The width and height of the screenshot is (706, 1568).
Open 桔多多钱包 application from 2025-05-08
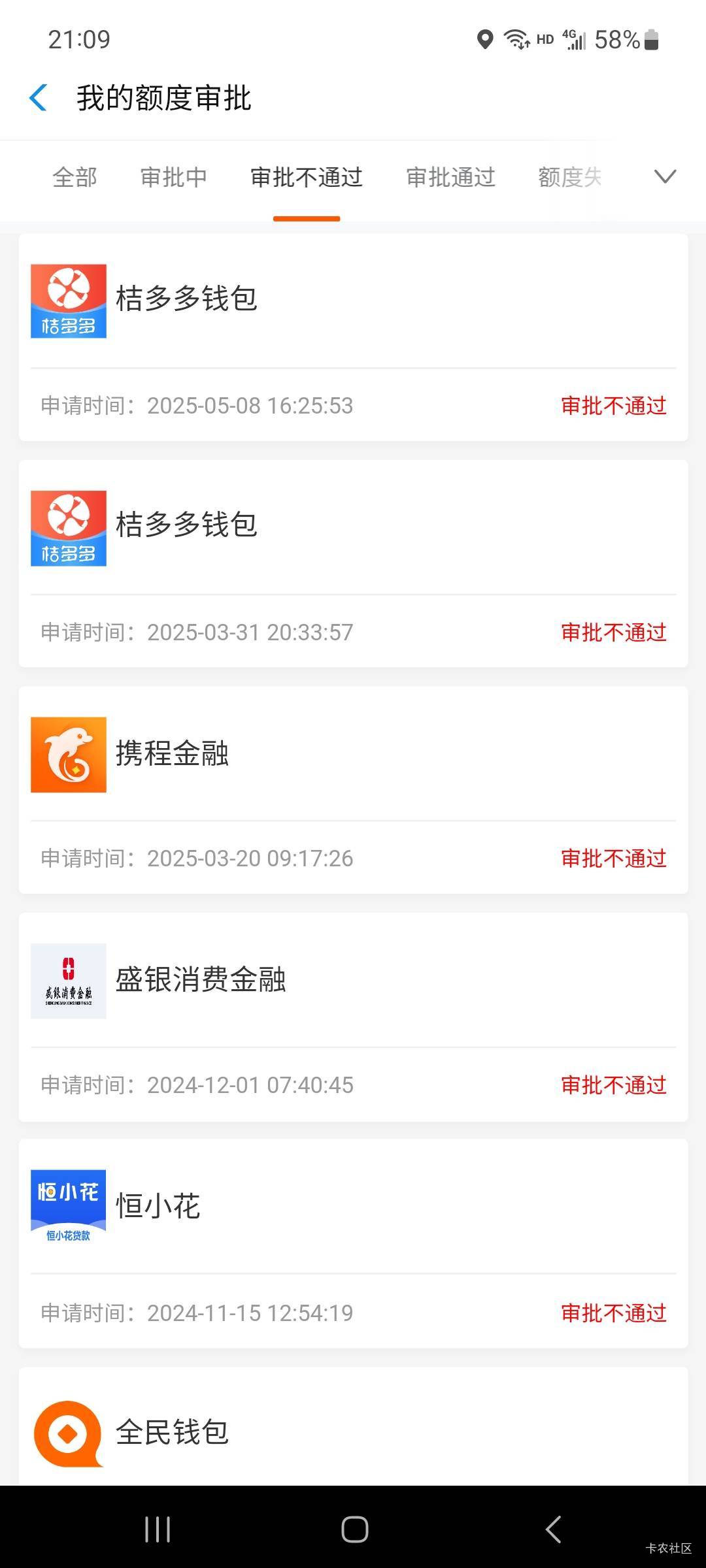pyautogui.click(x=353, y=337)
